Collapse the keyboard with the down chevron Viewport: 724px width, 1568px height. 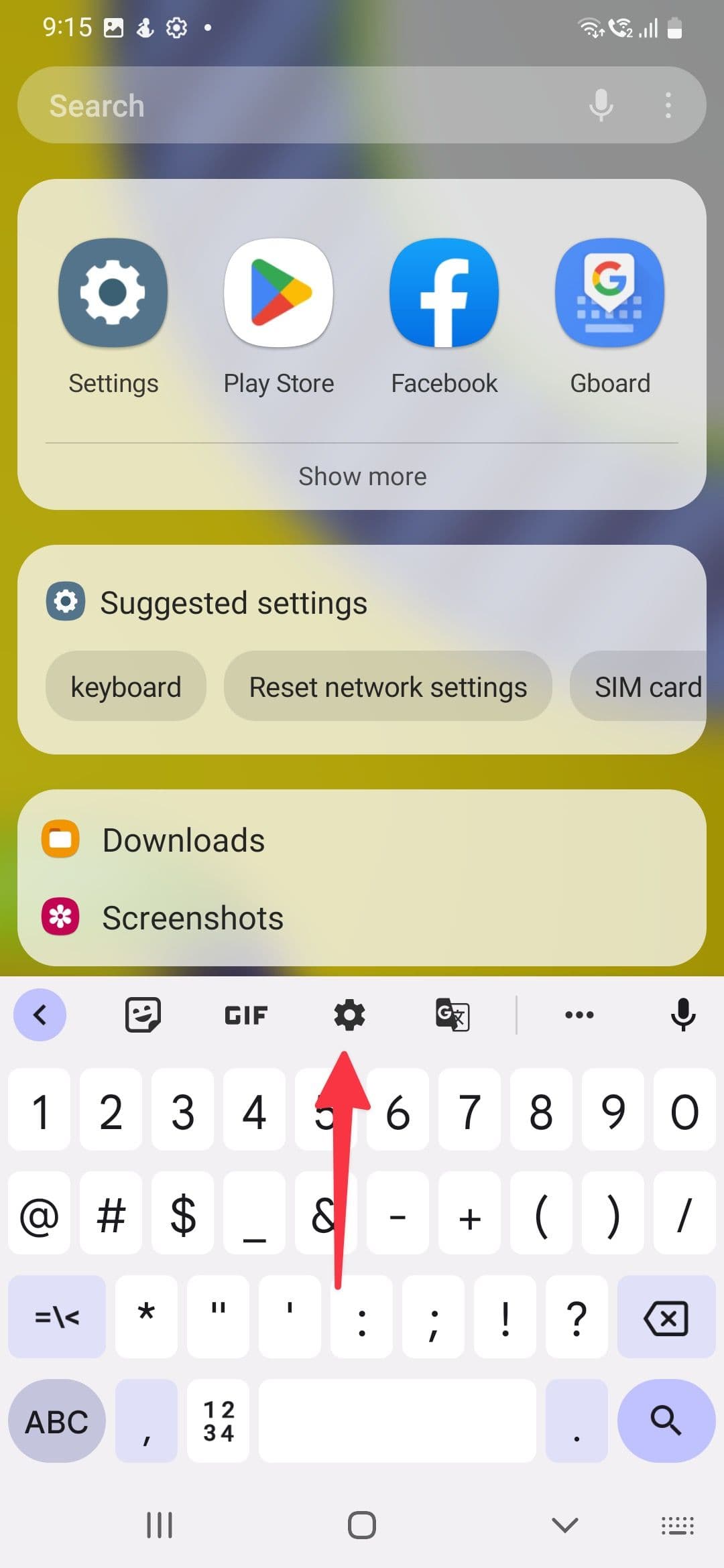click(562, 1526)
